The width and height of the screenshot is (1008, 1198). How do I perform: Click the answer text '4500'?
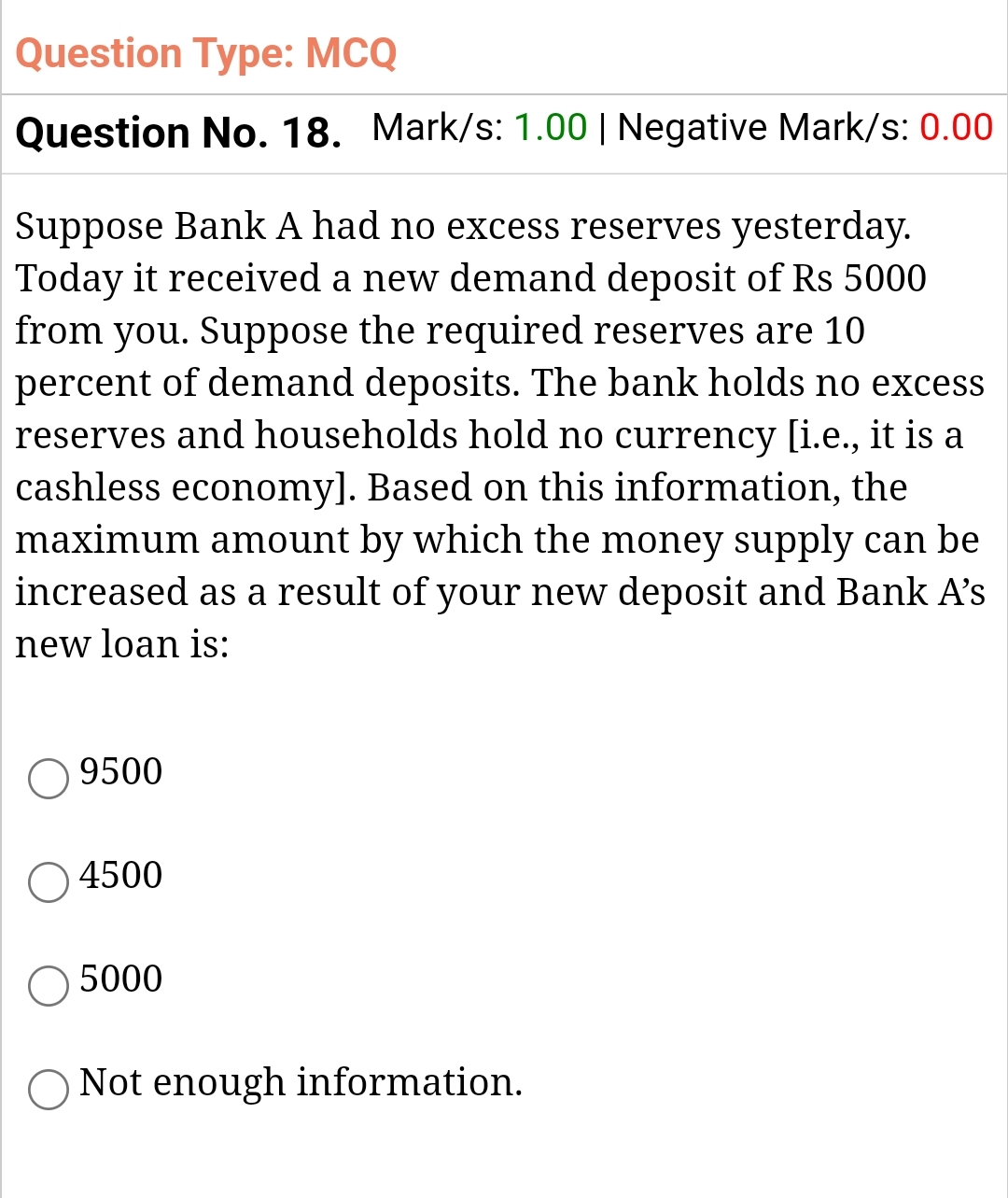pos(120,876)
